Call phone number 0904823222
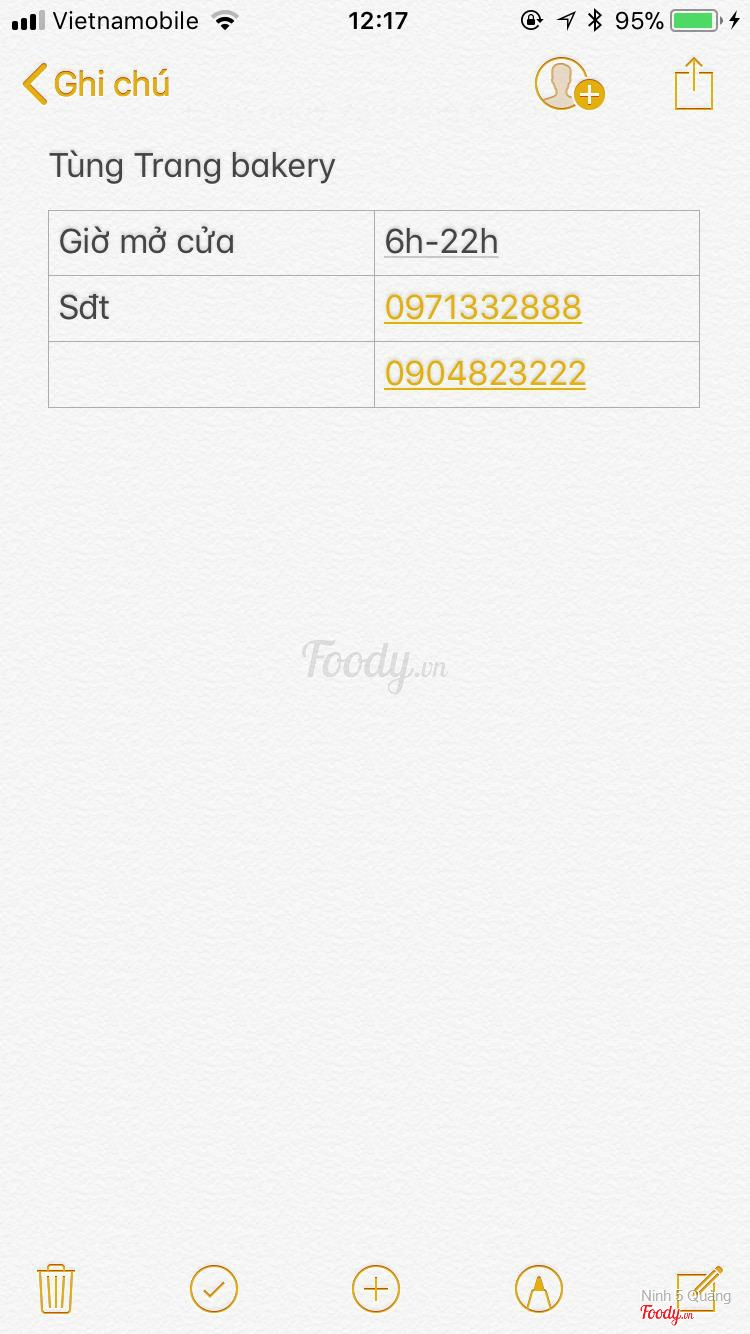The height and width of the screenshot is (1334, 750). point(485,374)
